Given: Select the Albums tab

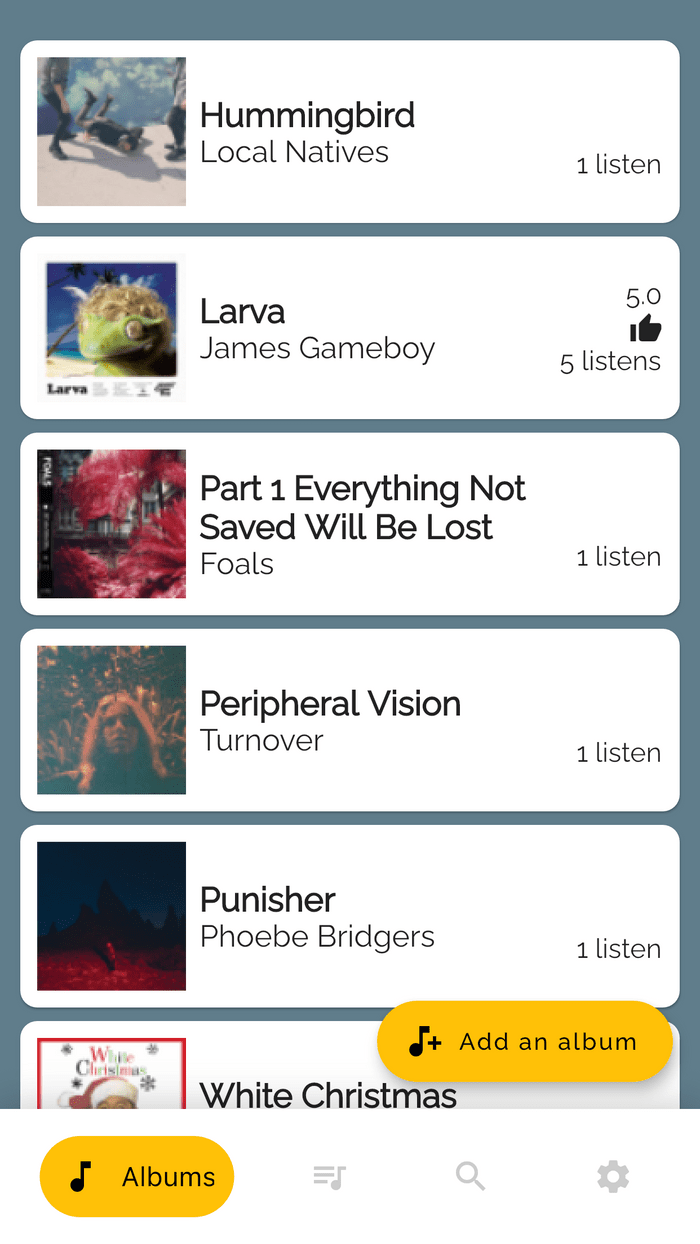Looking at the screenshot, I should click(x=137, y=1177).
